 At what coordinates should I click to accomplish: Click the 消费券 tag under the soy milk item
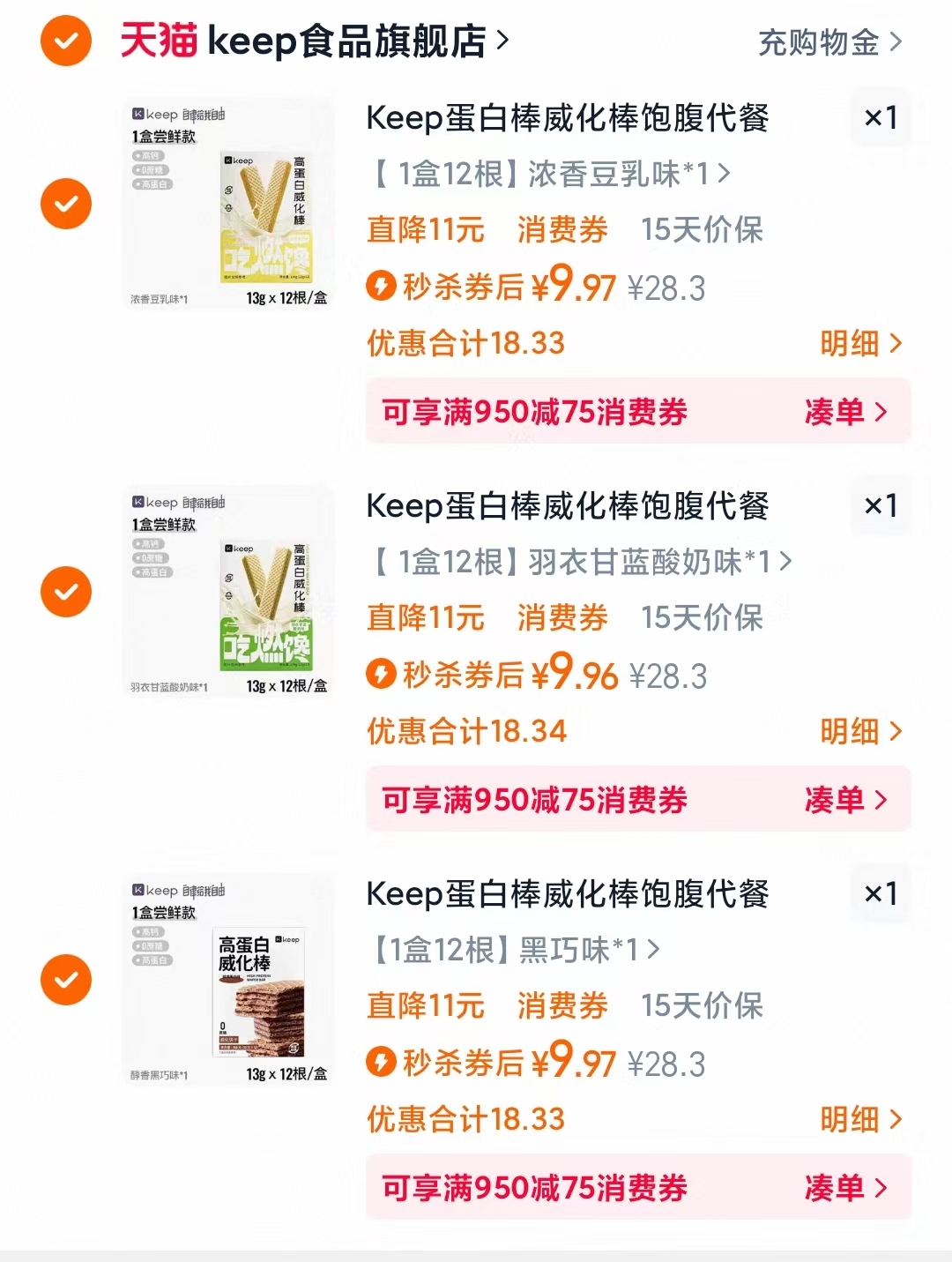click(x=562, y=229)
